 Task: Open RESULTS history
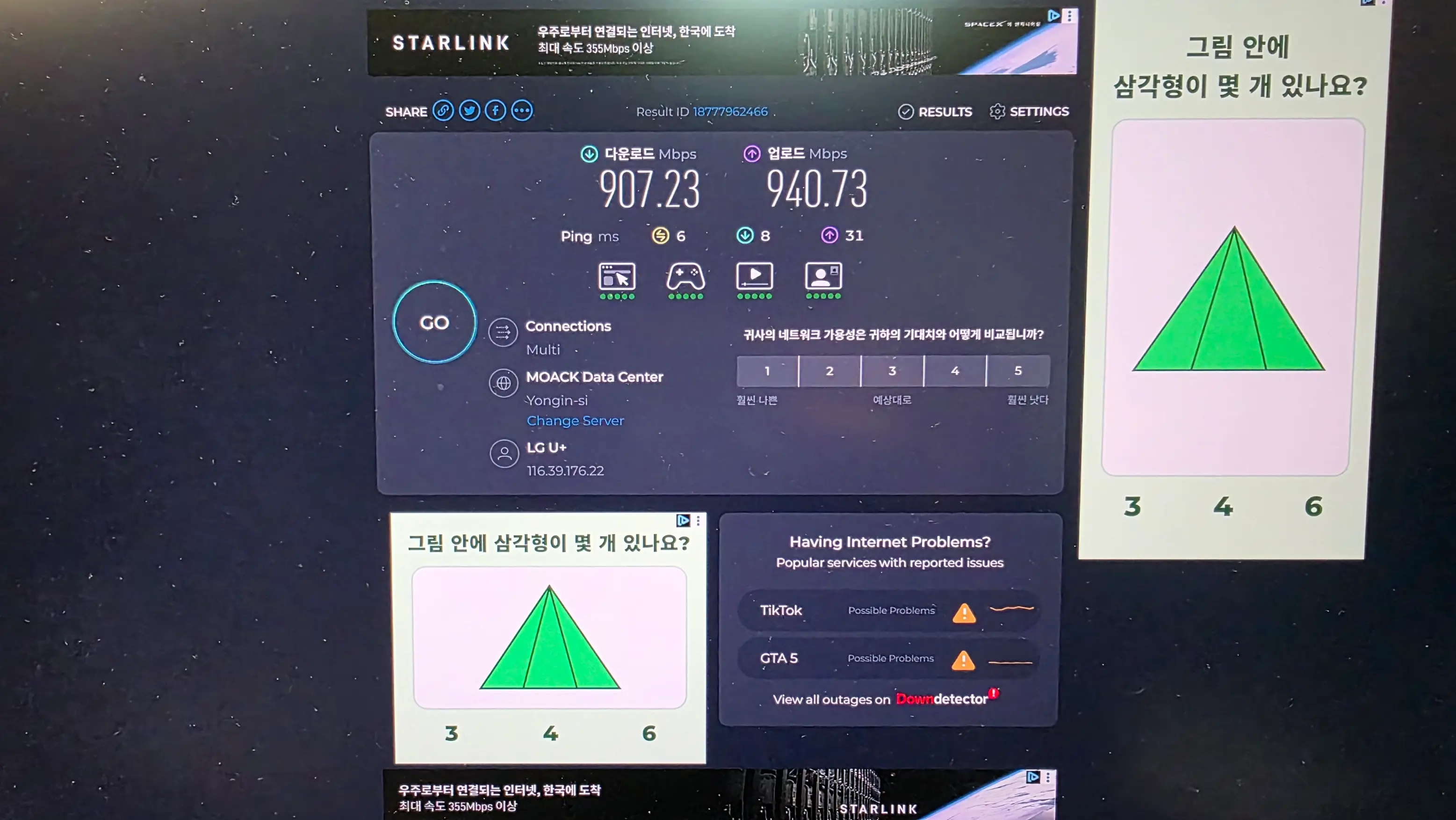936,112
